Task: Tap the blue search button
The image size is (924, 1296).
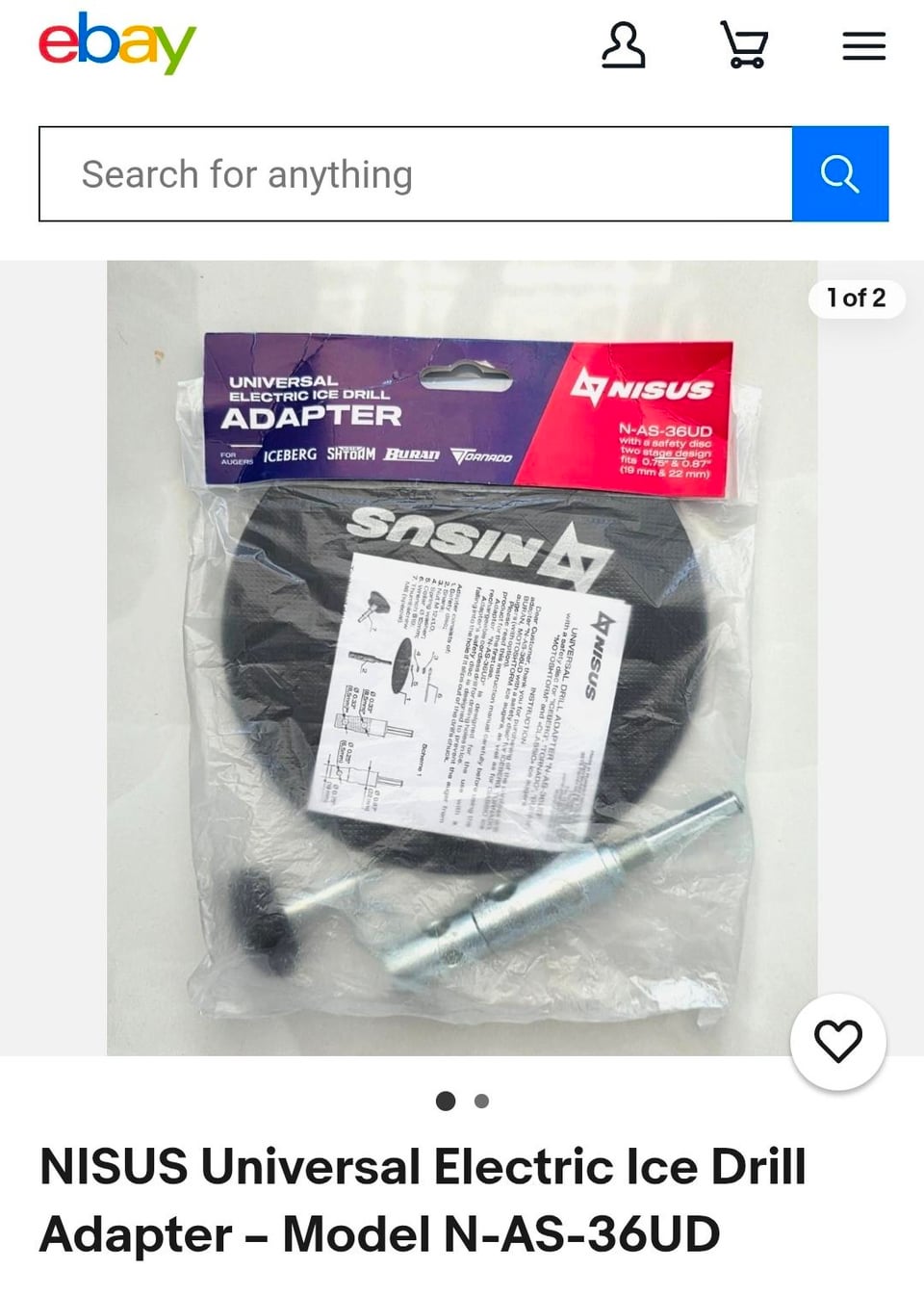Action: coord(839,174)
